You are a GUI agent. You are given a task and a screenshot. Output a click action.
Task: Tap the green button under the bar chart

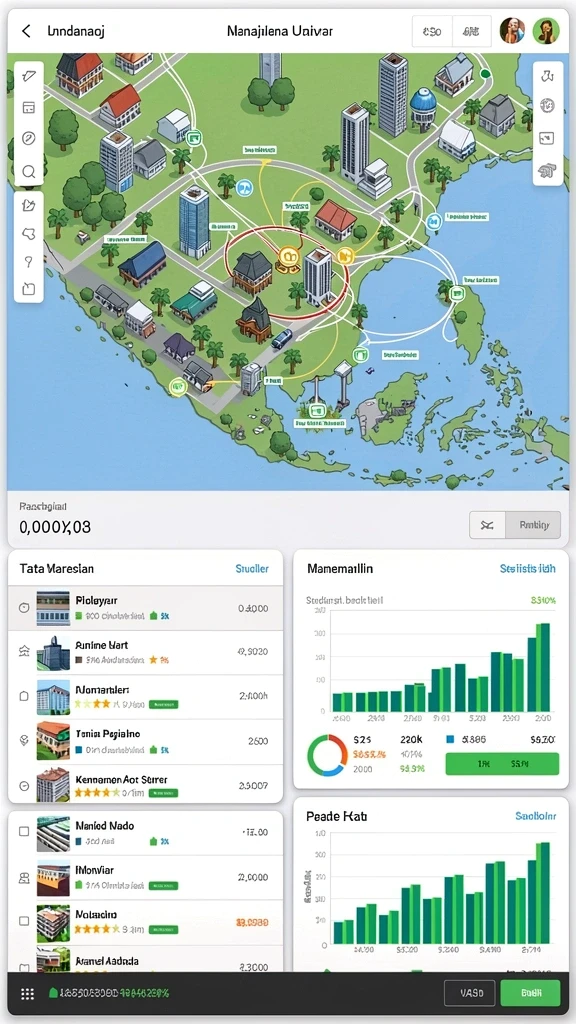502,763
